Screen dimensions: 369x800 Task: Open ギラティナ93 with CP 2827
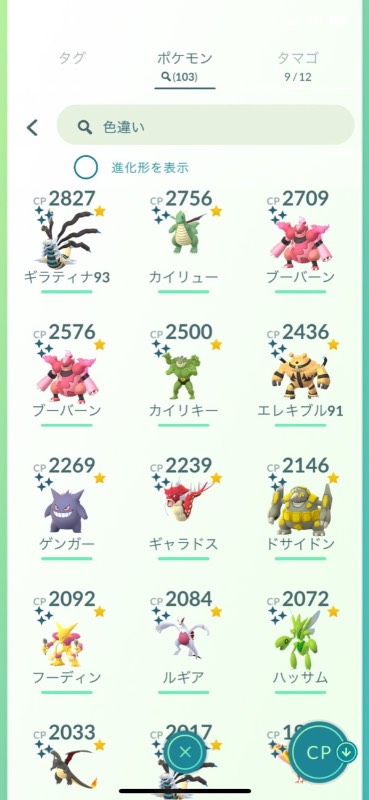67,240
